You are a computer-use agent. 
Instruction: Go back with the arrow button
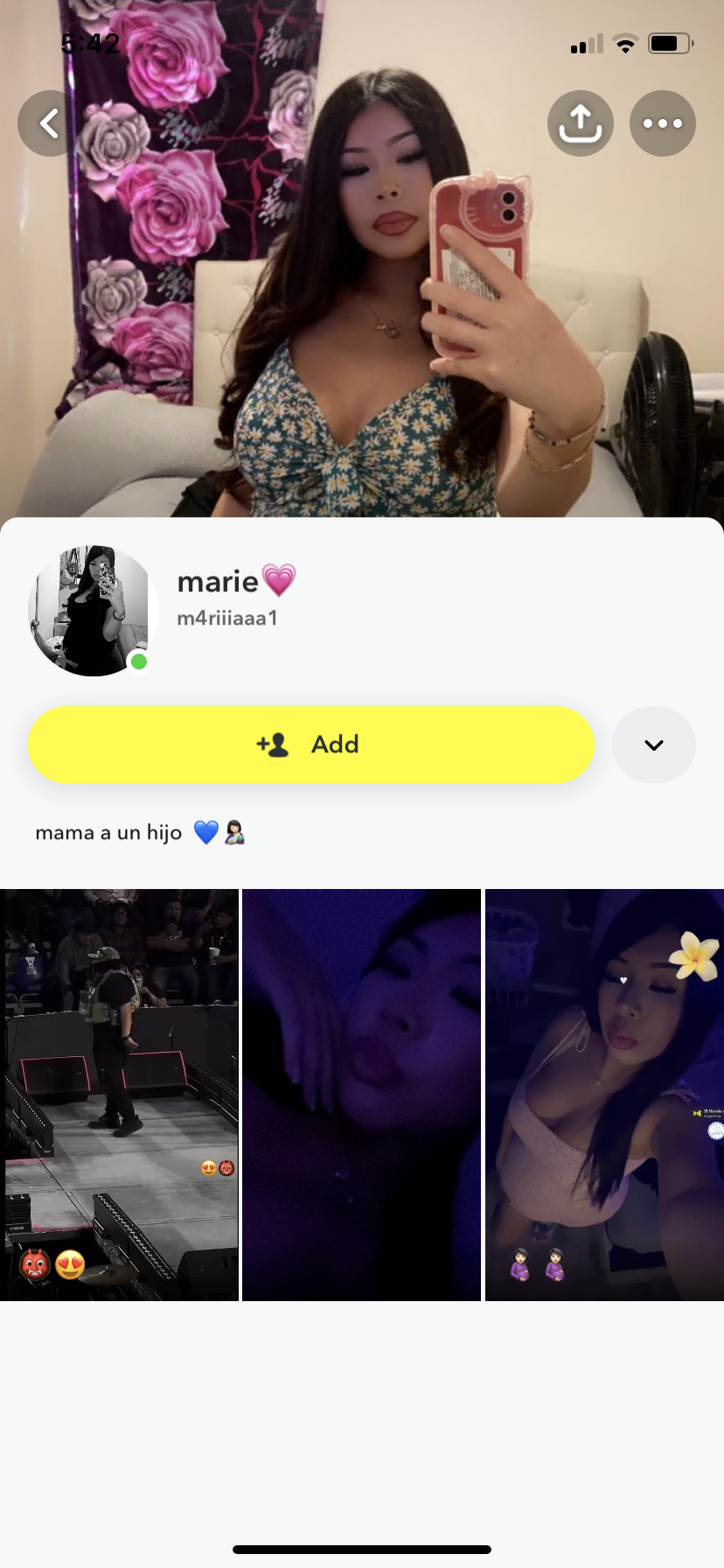tap(50, 123)
